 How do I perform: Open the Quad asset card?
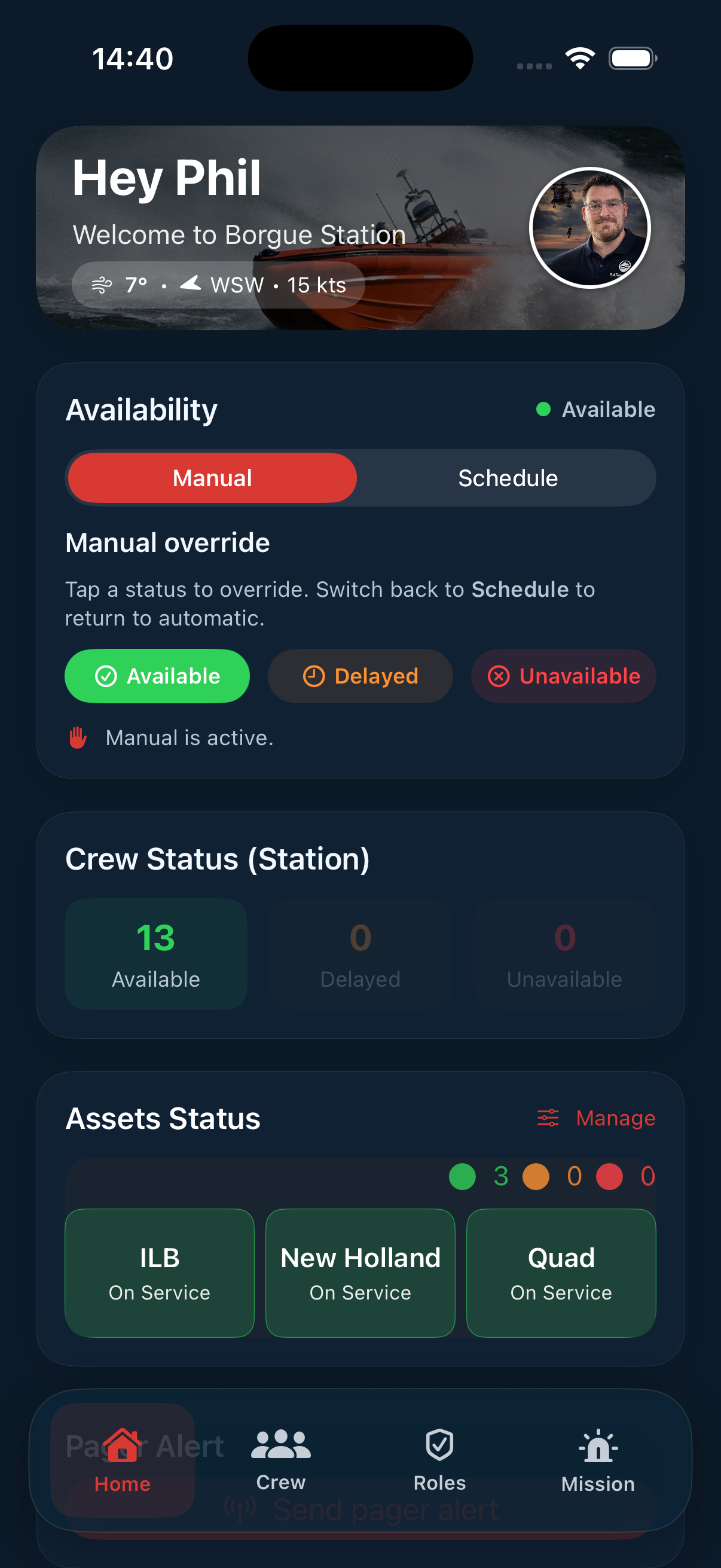[561, 1272]
